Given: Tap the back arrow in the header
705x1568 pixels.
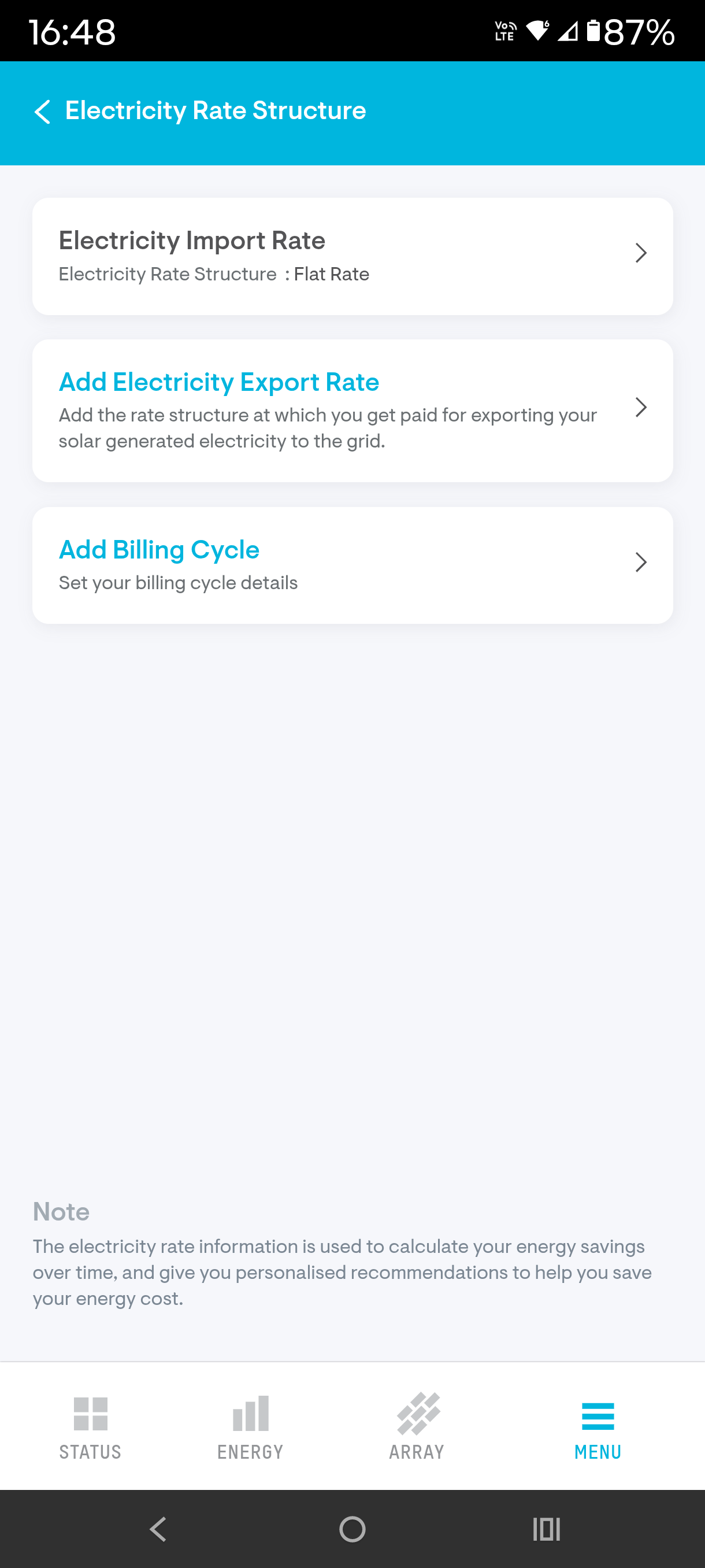Looking at the screenshot, I should click(42, 112).
